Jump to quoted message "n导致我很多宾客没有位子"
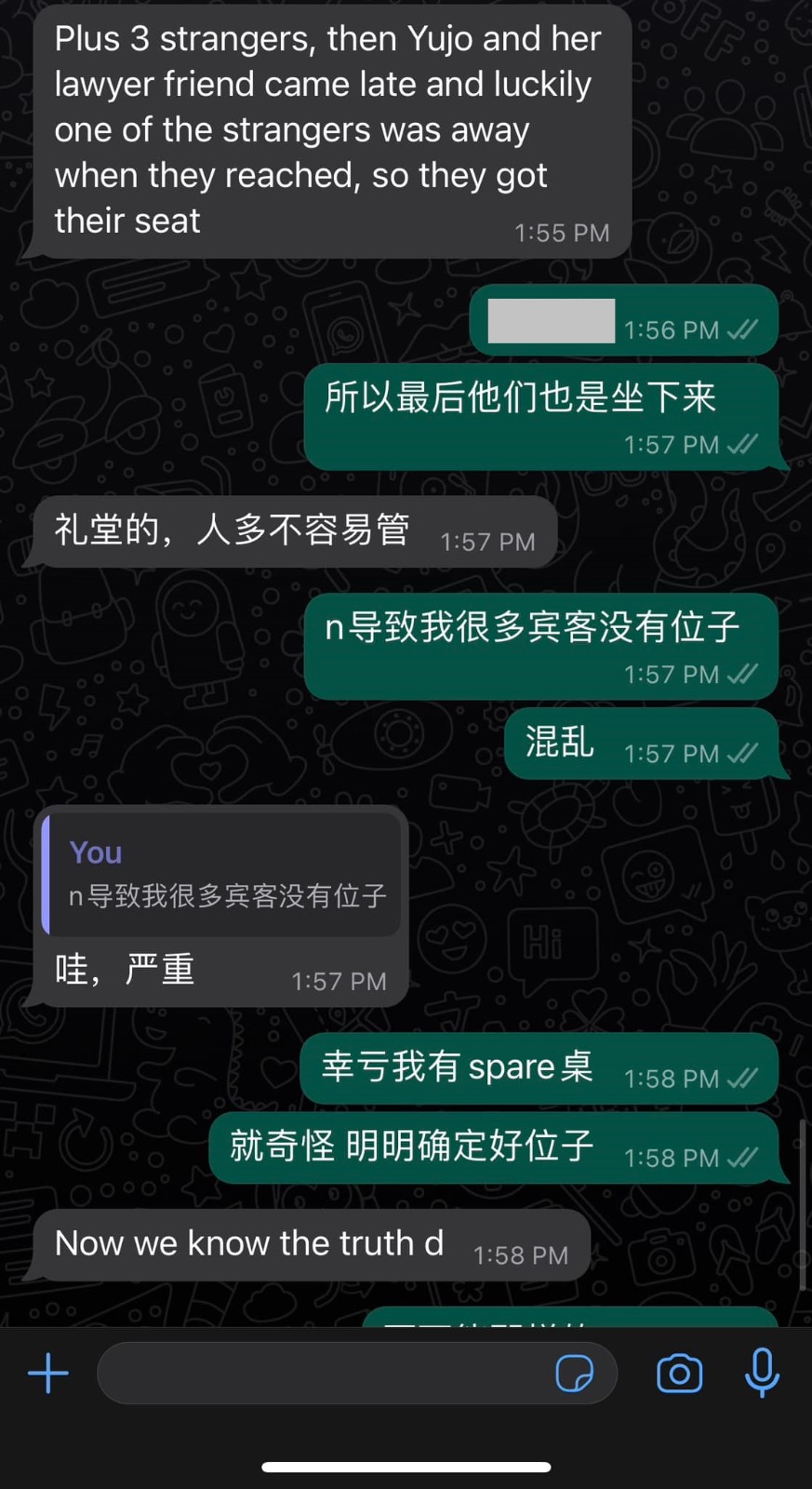Image resolution: width=812 pixels, height=1489 pixels. (223, 875)
